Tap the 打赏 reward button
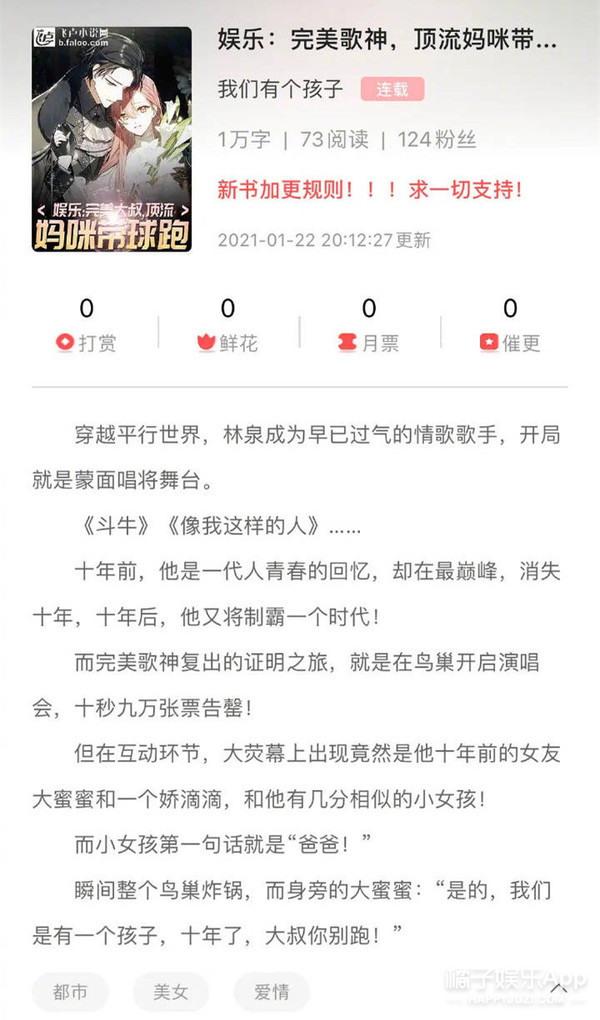This screenshot has height=1020, width=600. point(86,343)
